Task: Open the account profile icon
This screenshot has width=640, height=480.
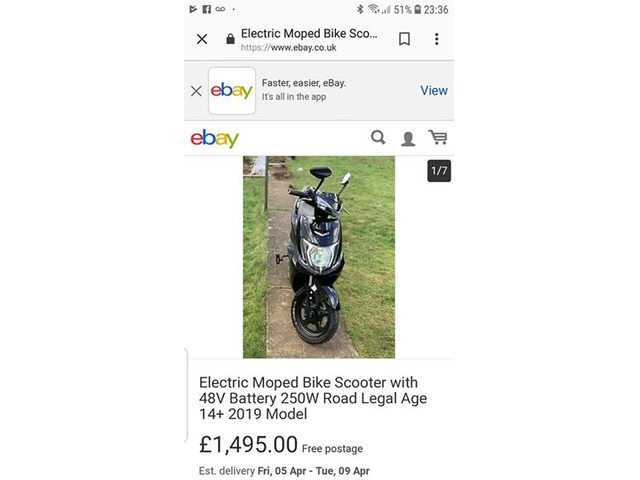Action: point(408,138)
